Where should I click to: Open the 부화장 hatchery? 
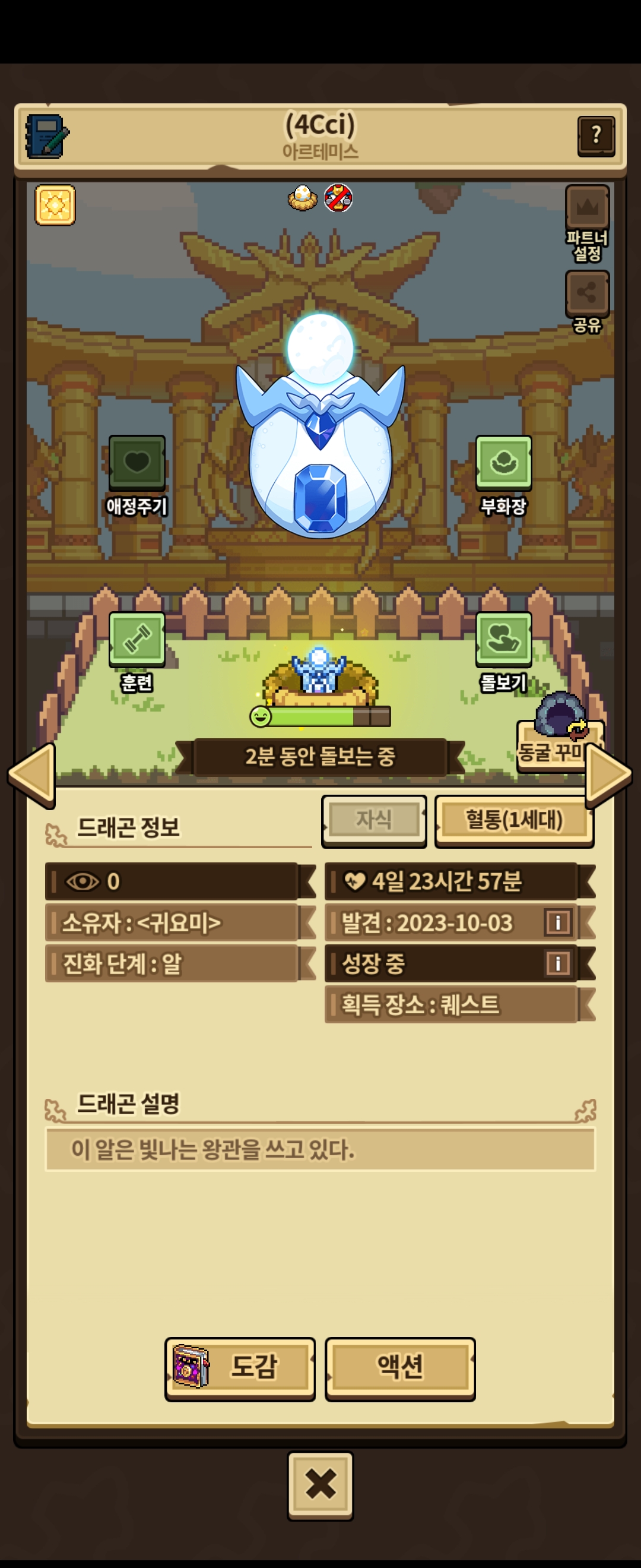[x=503, y=463]
